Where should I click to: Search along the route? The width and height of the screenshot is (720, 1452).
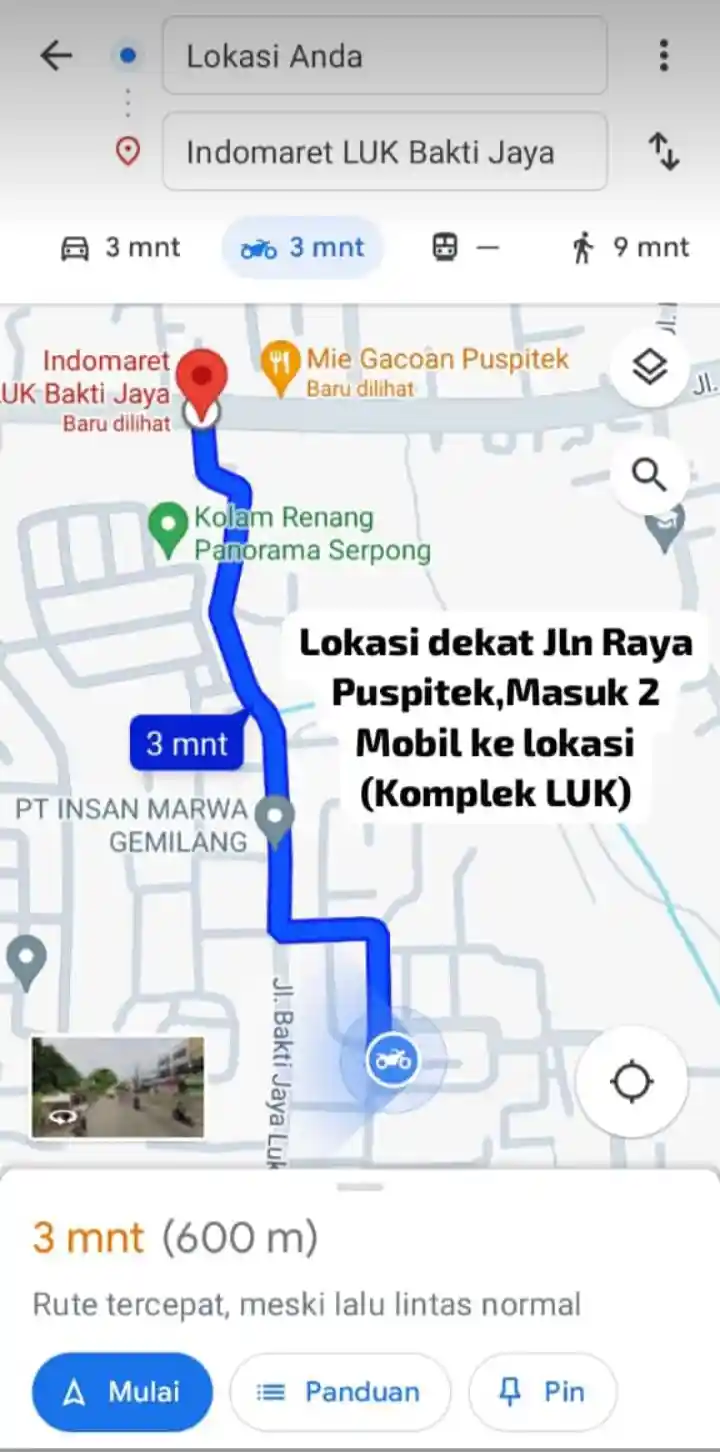[x=650, y=475]
